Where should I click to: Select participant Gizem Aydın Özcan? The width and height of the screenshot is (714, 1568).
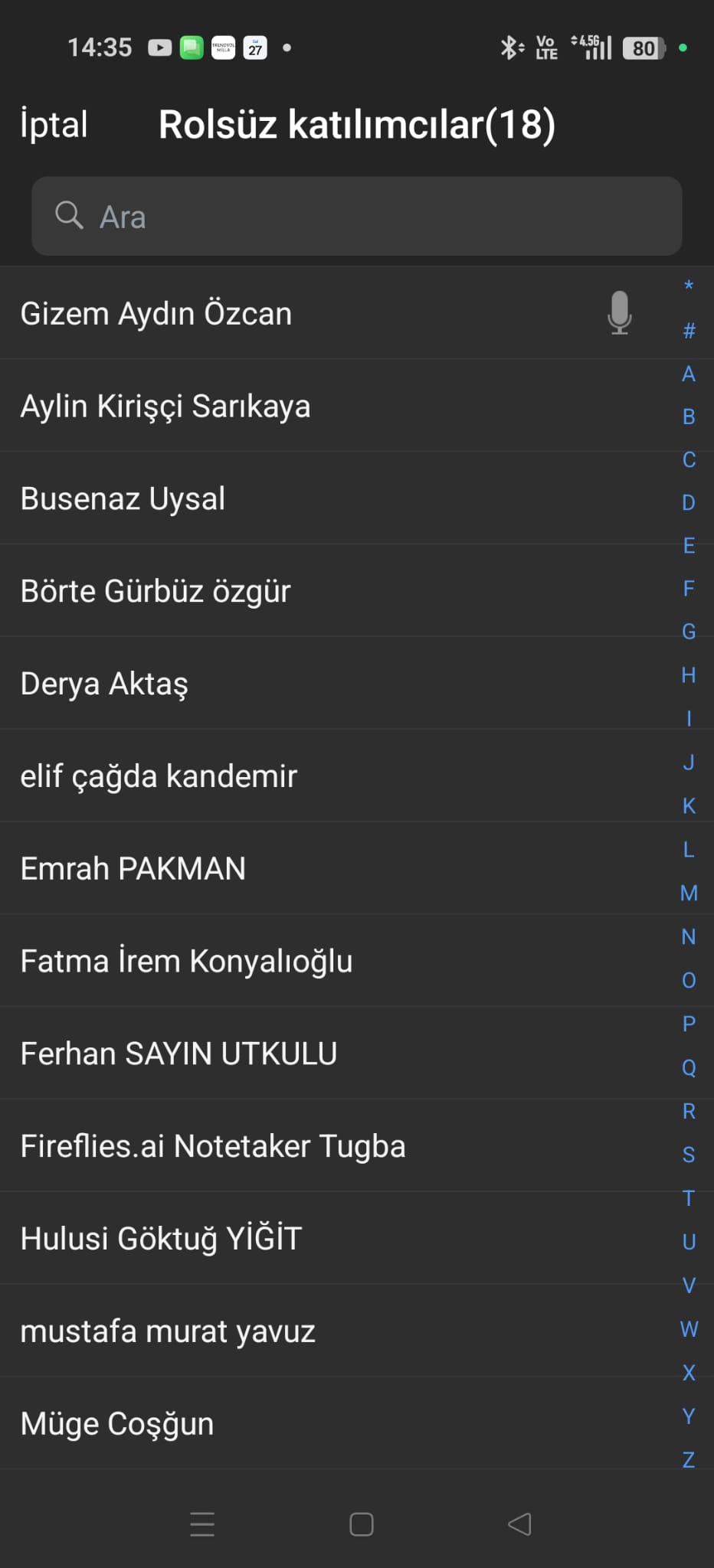[156, 314]
